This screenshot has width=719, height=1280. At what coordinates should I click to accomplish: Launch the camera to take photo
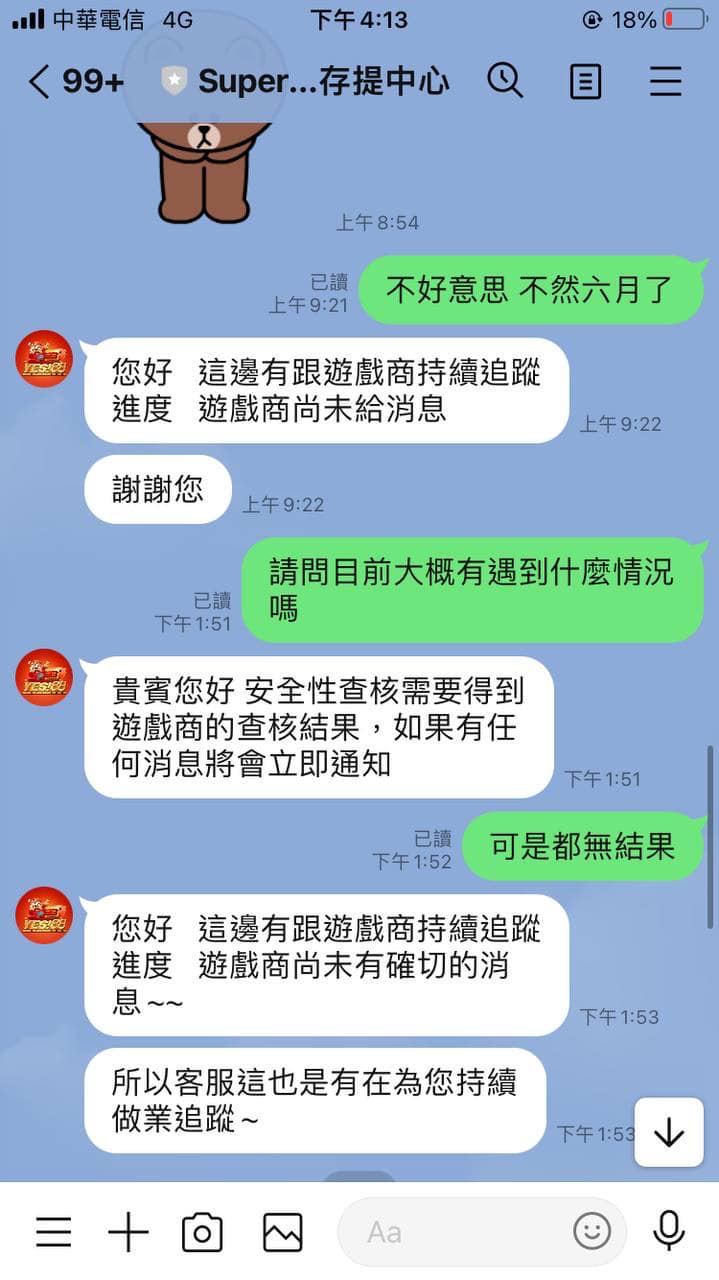pyautogui.click(x=202, y=1232)
